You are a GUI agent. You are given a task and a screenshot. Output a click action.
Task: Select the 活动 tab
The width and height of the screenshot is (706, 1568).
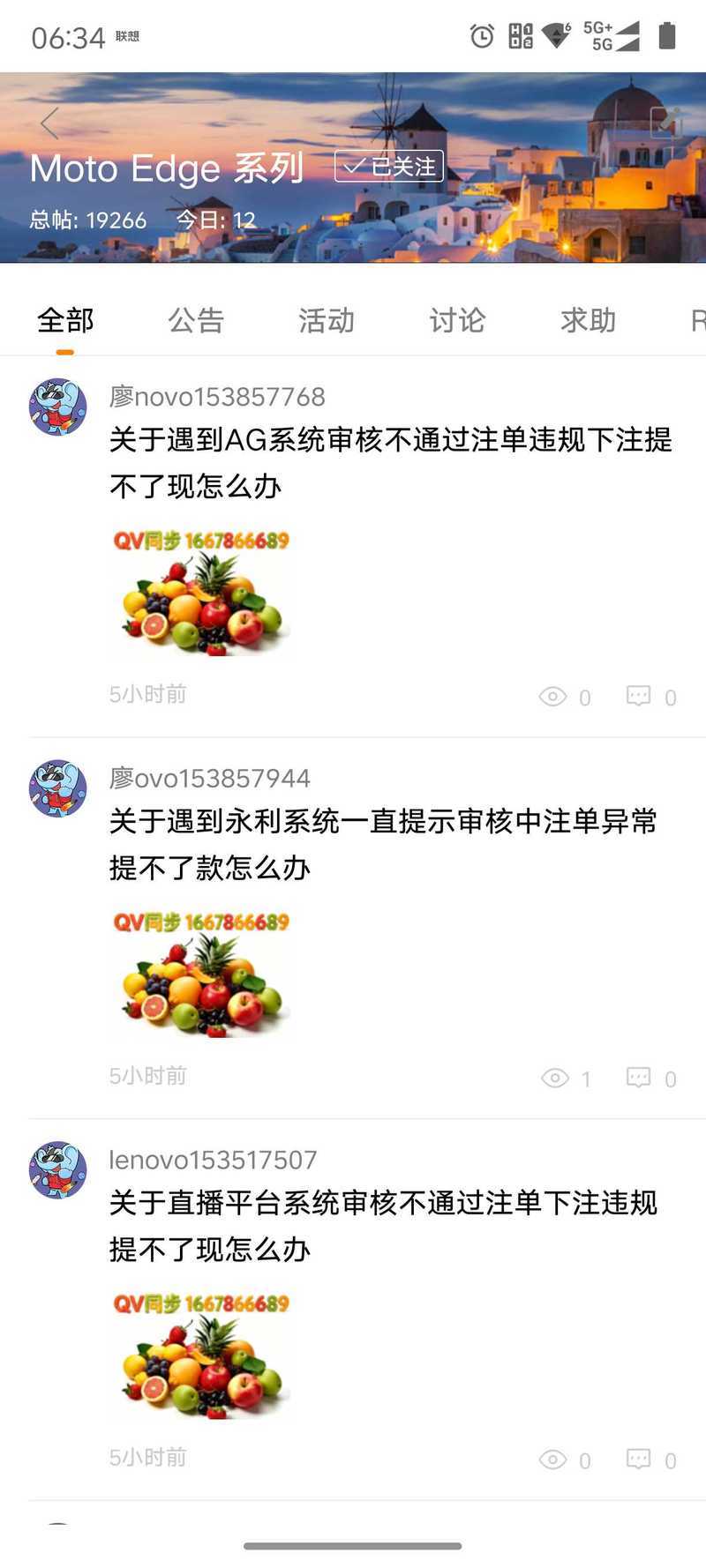click(x=327, y=320)
